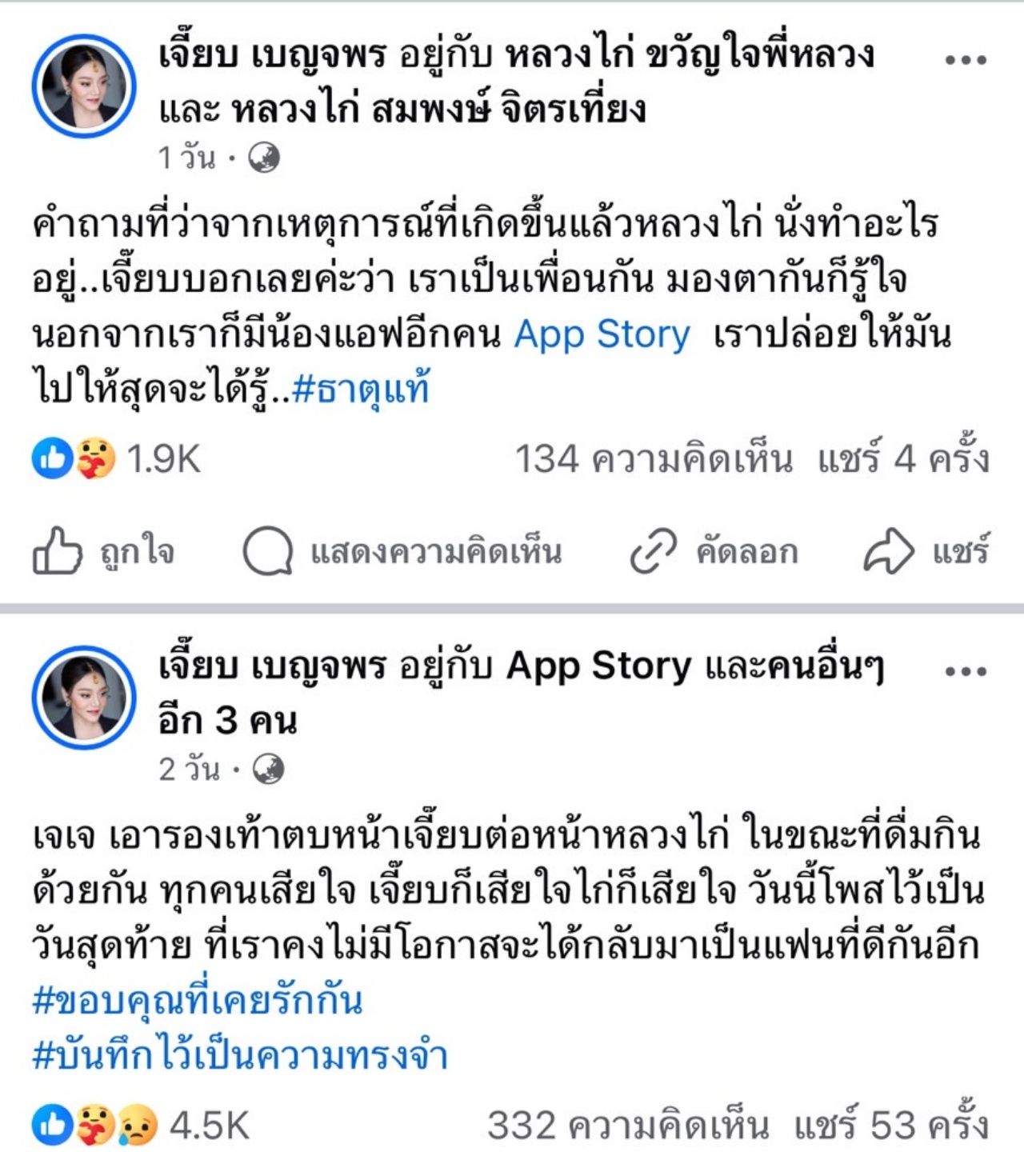Open profile picture on the 2 วัน post
This screenshot has width=1024, height=1176.
click(84, 697)
